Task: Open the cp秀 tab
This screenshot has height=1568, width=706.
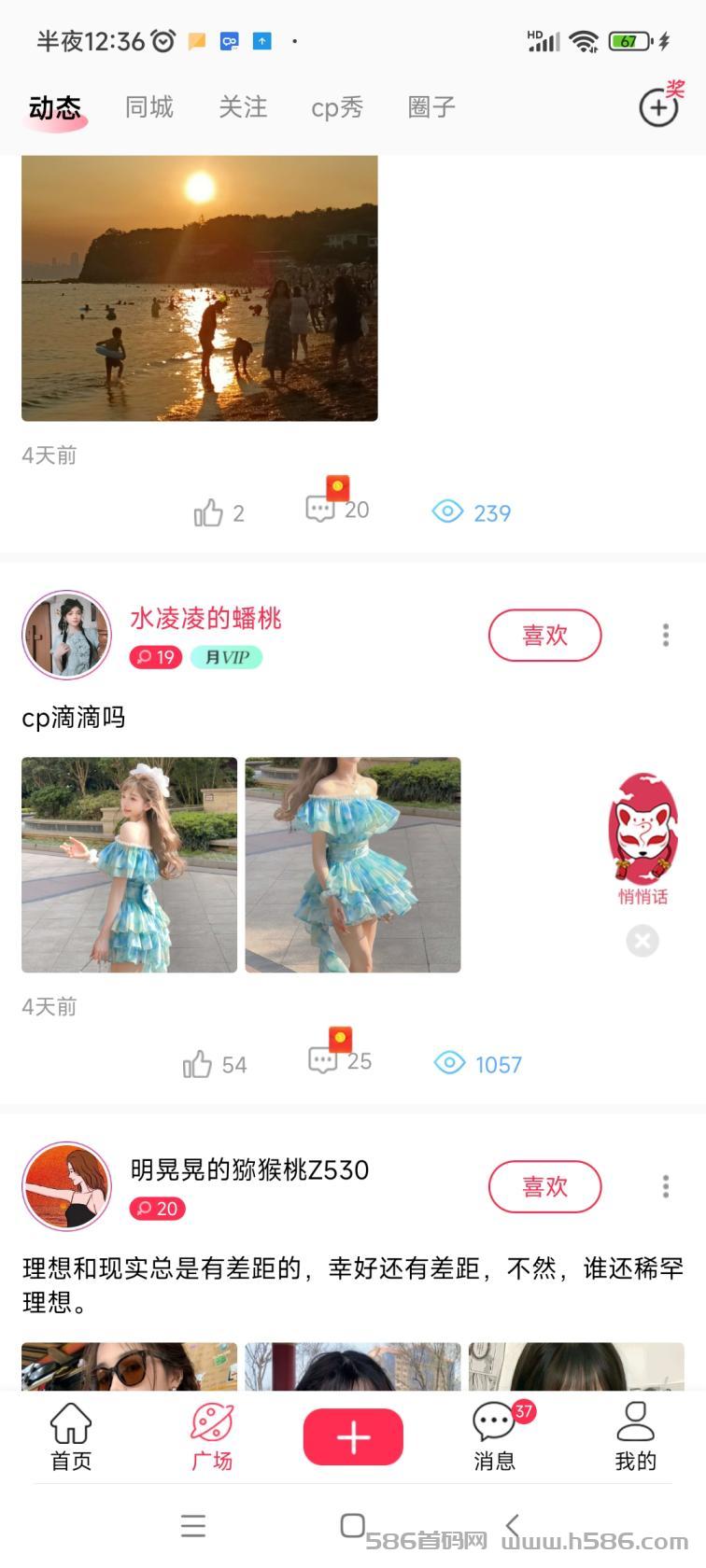Action: coord(336,107)
